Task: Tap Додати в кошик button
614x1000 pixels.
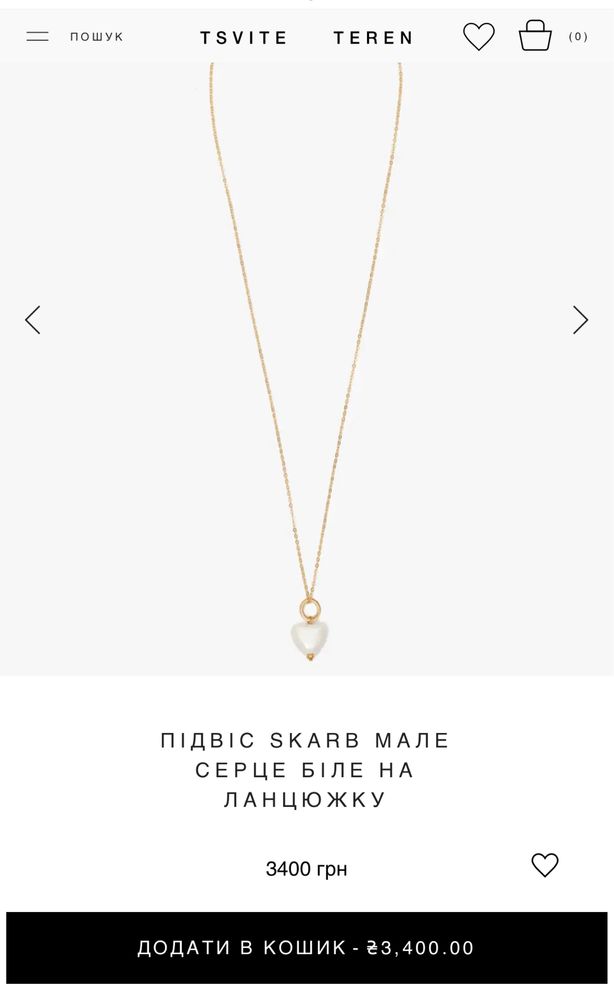Action: pos(306,948)
